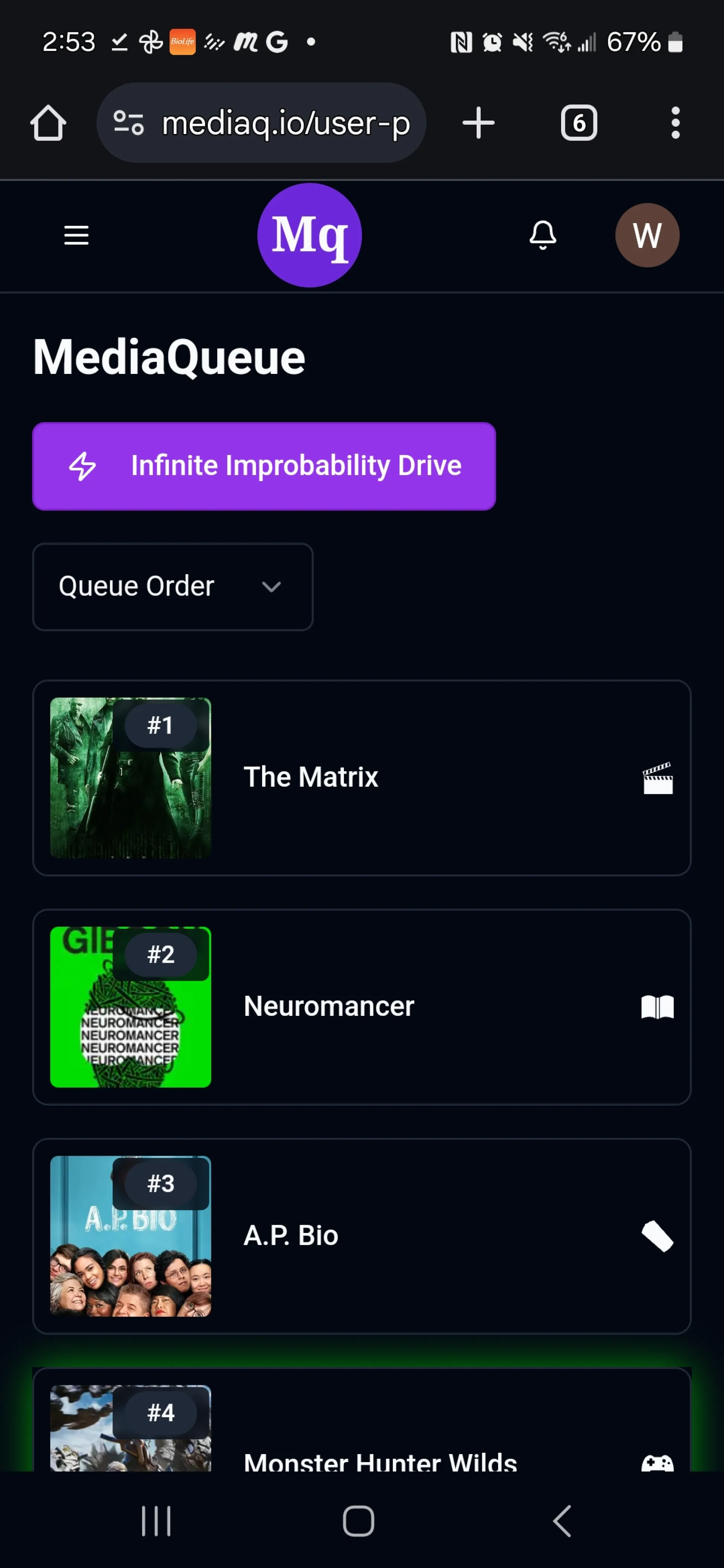The height and width of the screenshot is (1568, 724).
Task: Open the notifications bell
Action: coord(543,235)
